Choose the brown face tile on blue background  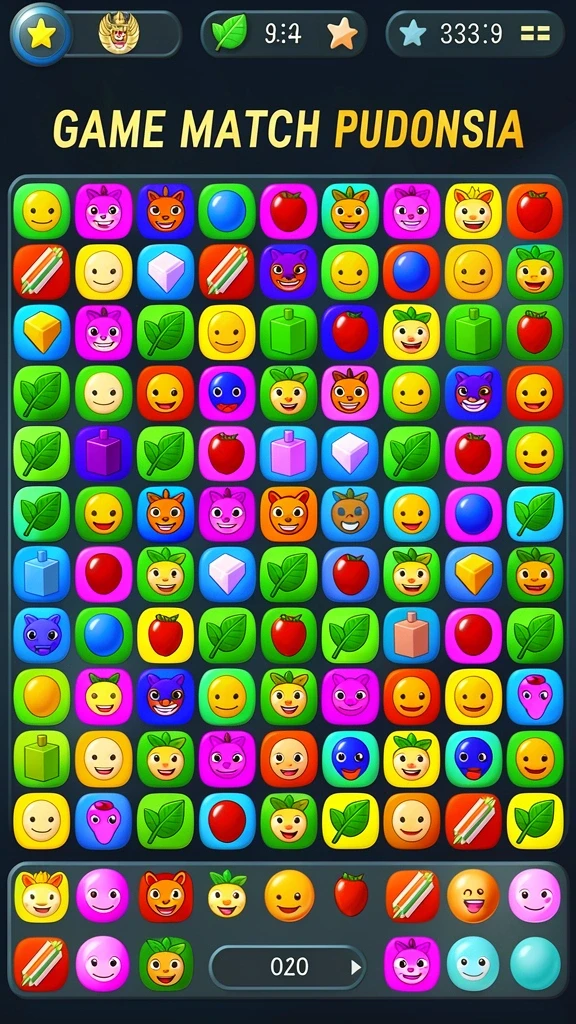click(350, 514)
